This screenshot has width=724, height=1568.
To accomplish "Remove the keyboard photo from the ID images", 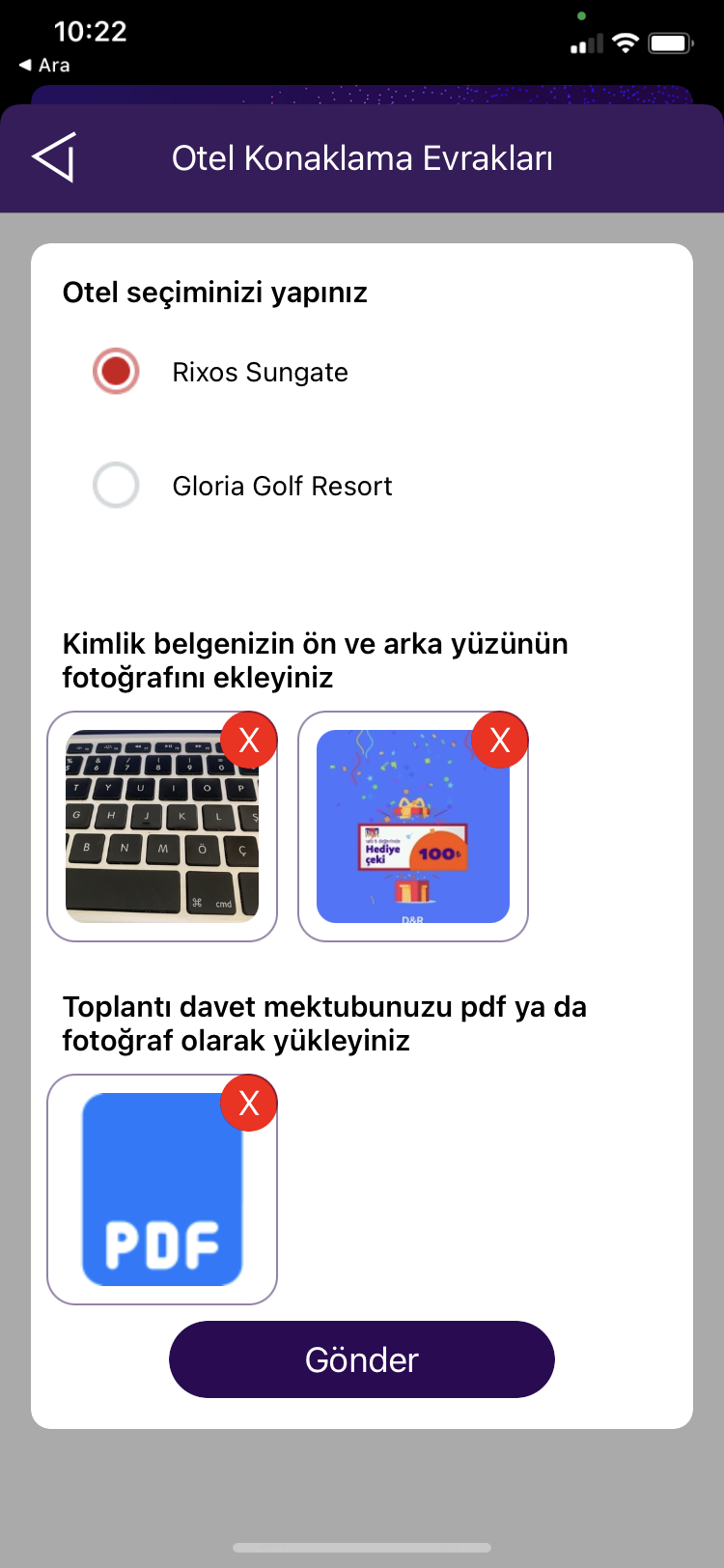I will (249, 741).
